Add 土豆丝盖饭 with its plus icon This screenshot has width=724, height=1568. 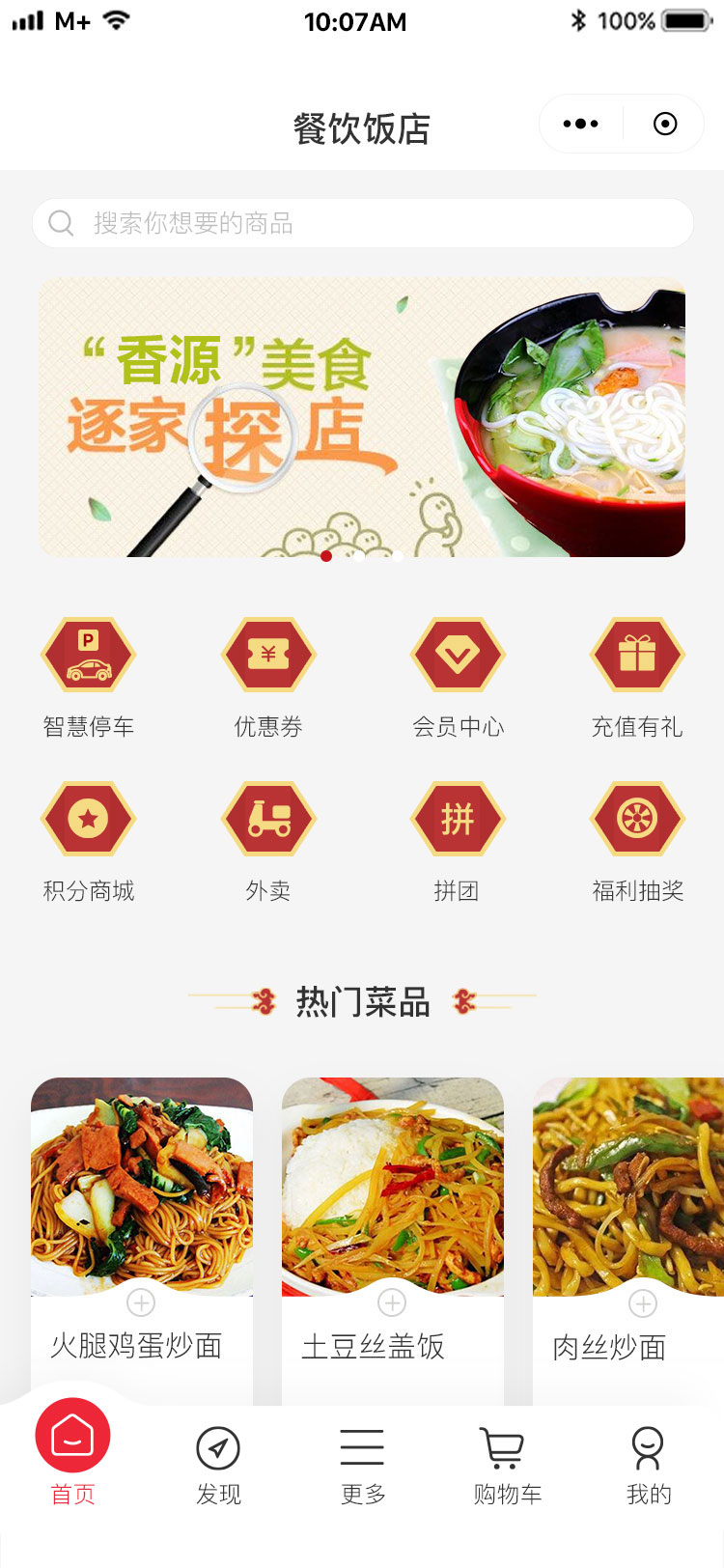pos(392,1302)
